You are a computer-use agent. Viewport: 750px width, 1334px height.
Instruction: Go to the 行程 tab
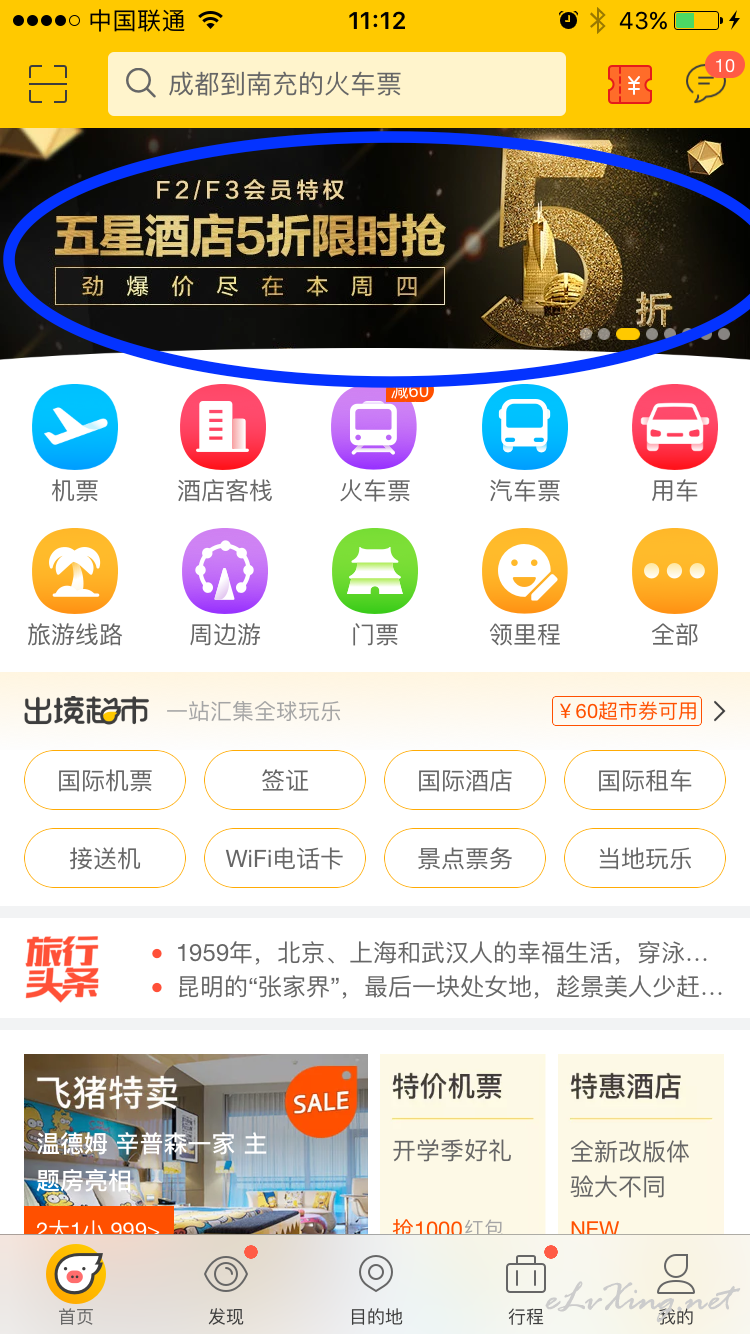pos(526,1288)
